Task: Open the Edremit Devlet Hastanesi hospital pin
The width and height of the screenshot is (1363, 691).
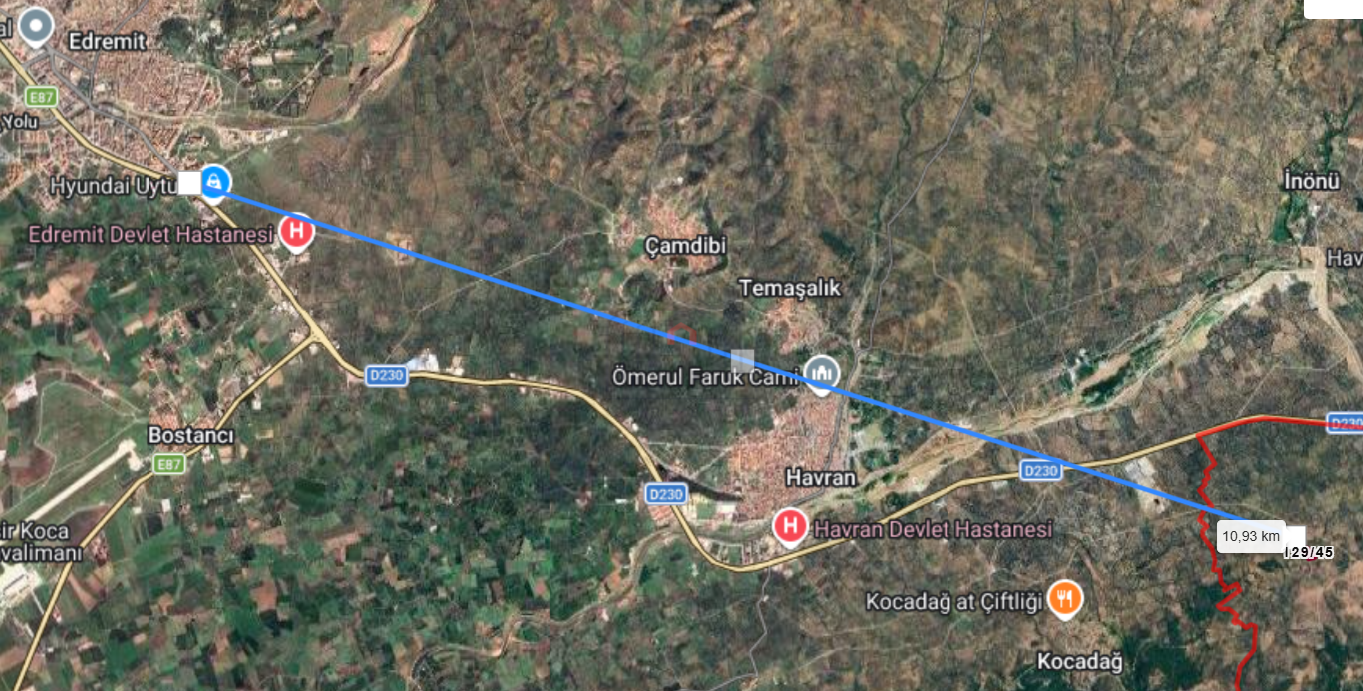Action: pyautogui.click(x=296, y=232)
